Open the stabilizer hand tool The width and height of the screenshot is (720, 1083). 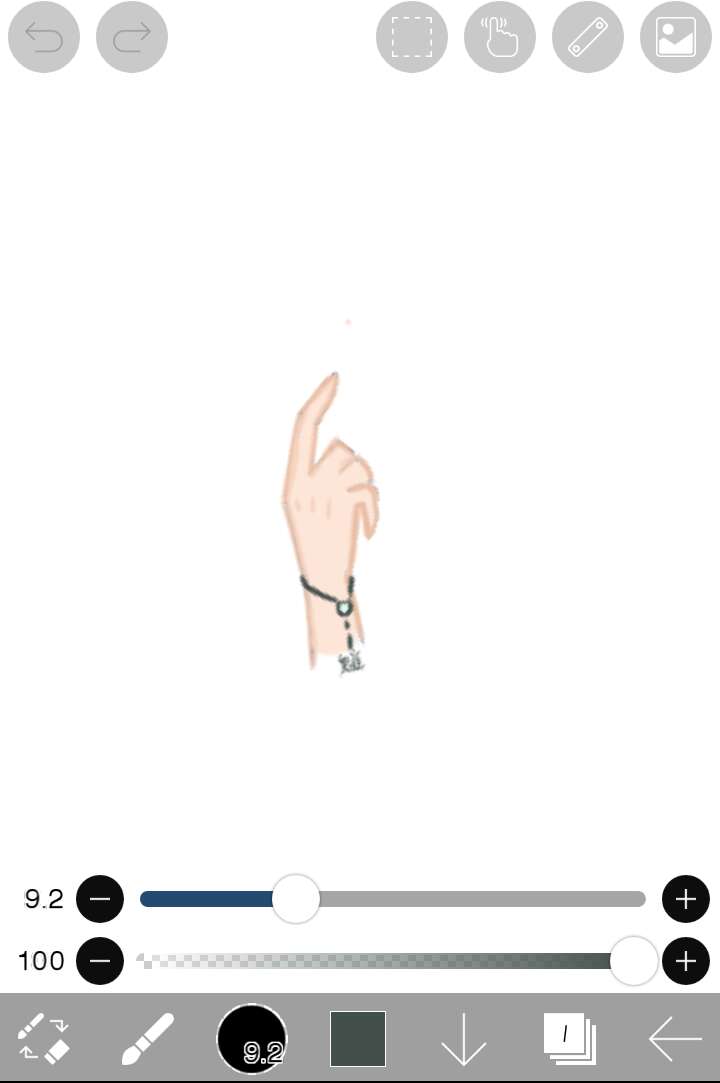(x=499, y=37)
